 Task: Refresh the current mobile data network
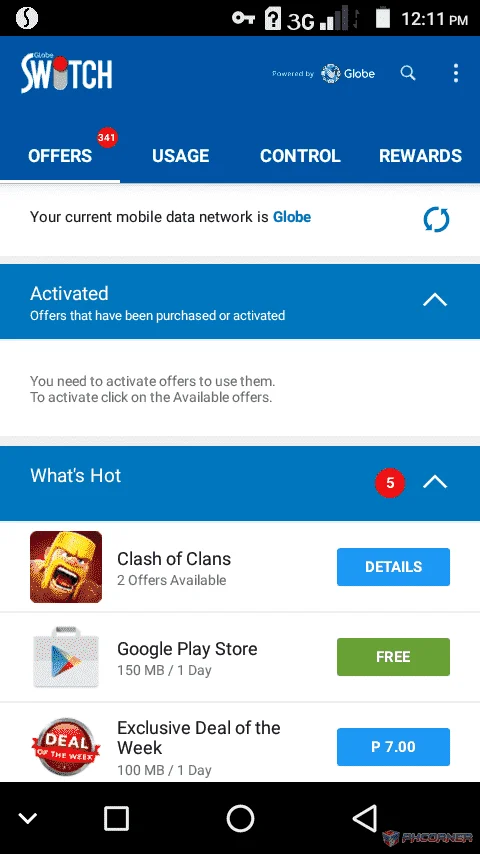click(436, 219)
